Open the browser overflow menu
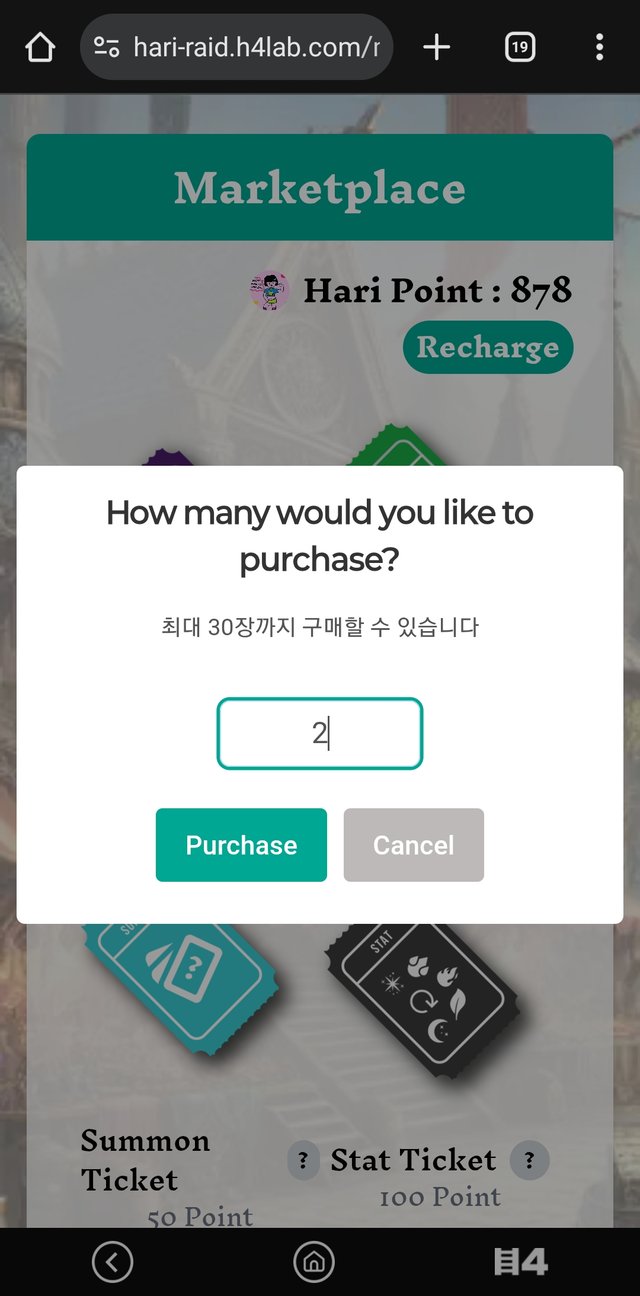Image resolution: width=640 pixels, height=1296 pixels. coord(599,47)
